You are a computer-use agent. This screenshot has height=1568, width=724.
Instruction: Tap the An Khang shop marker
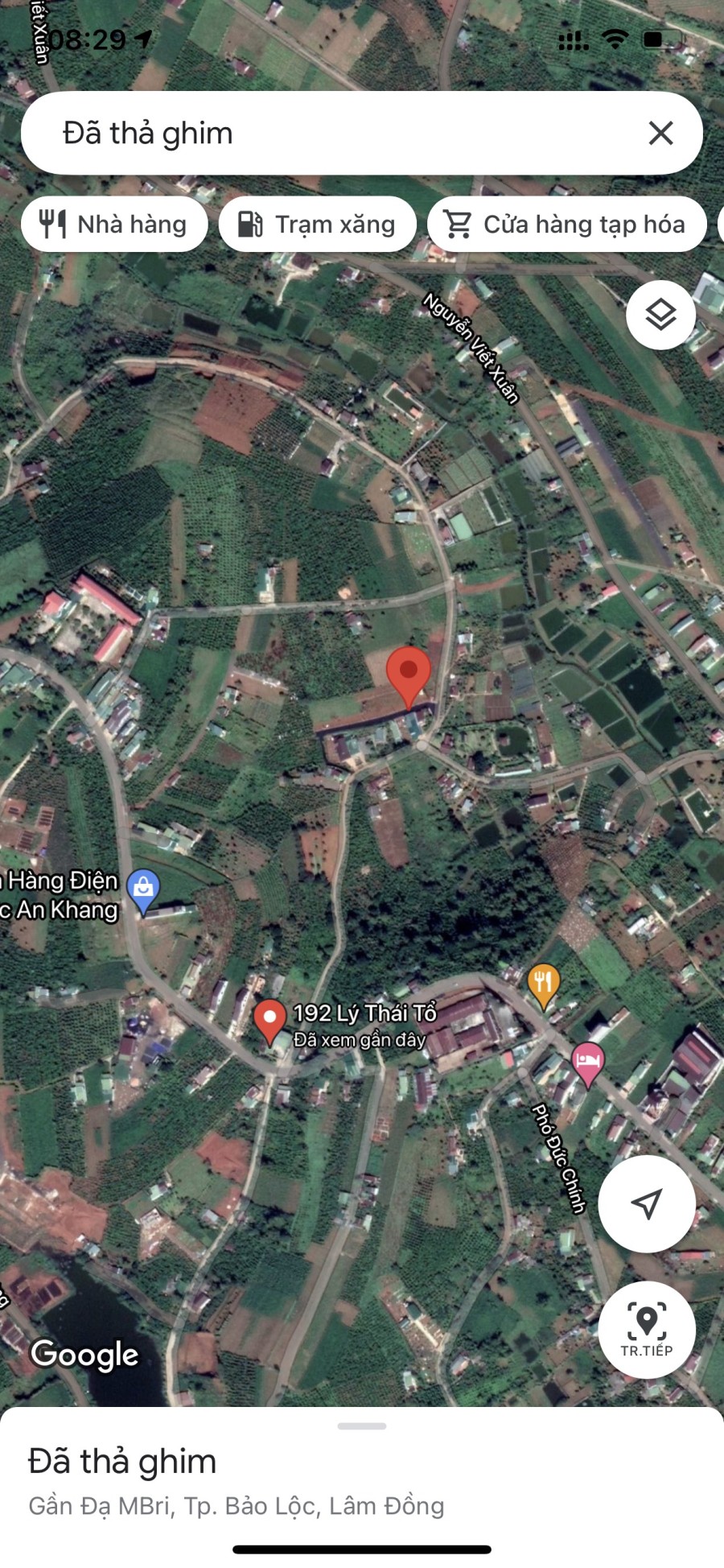143,889
